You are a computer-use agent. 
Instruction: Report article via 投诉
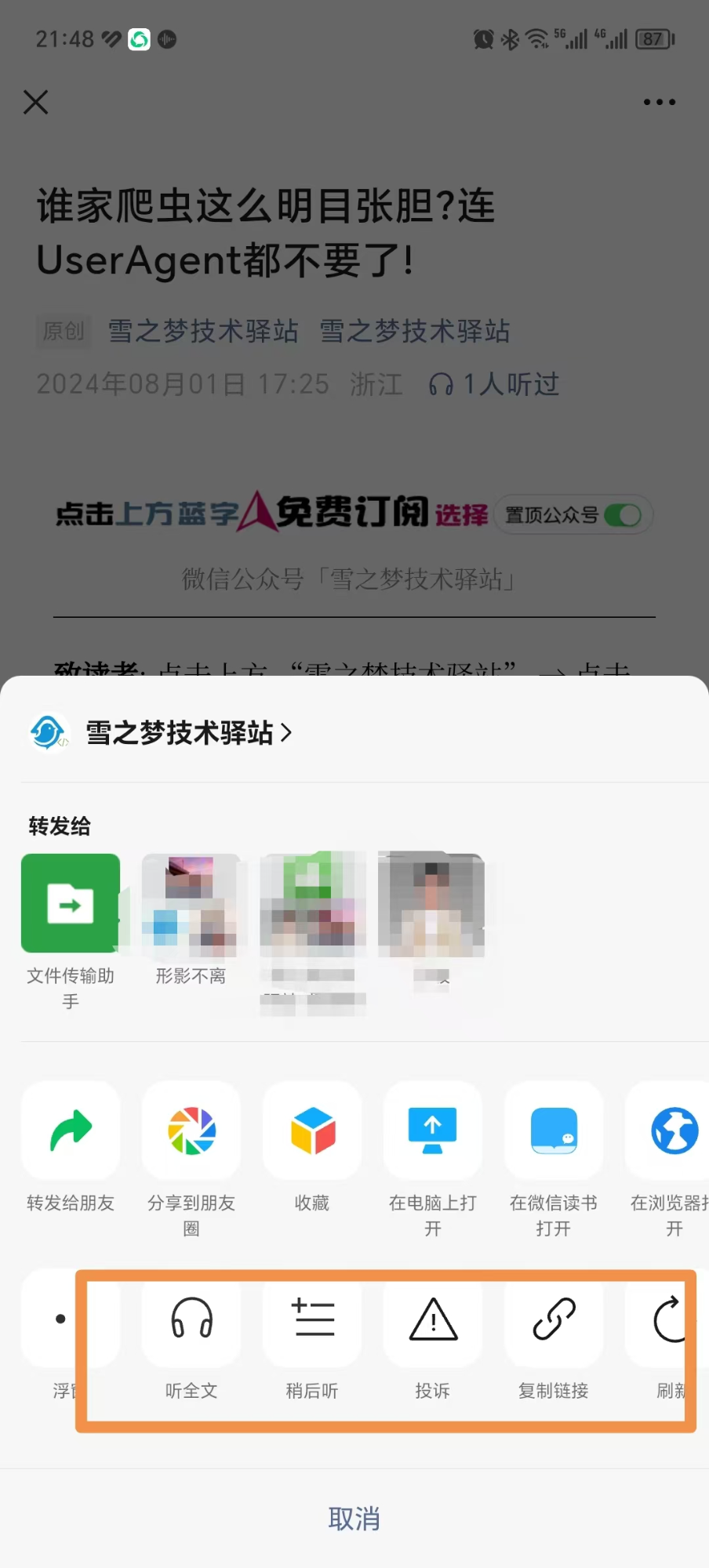(x=433, y=1319)
